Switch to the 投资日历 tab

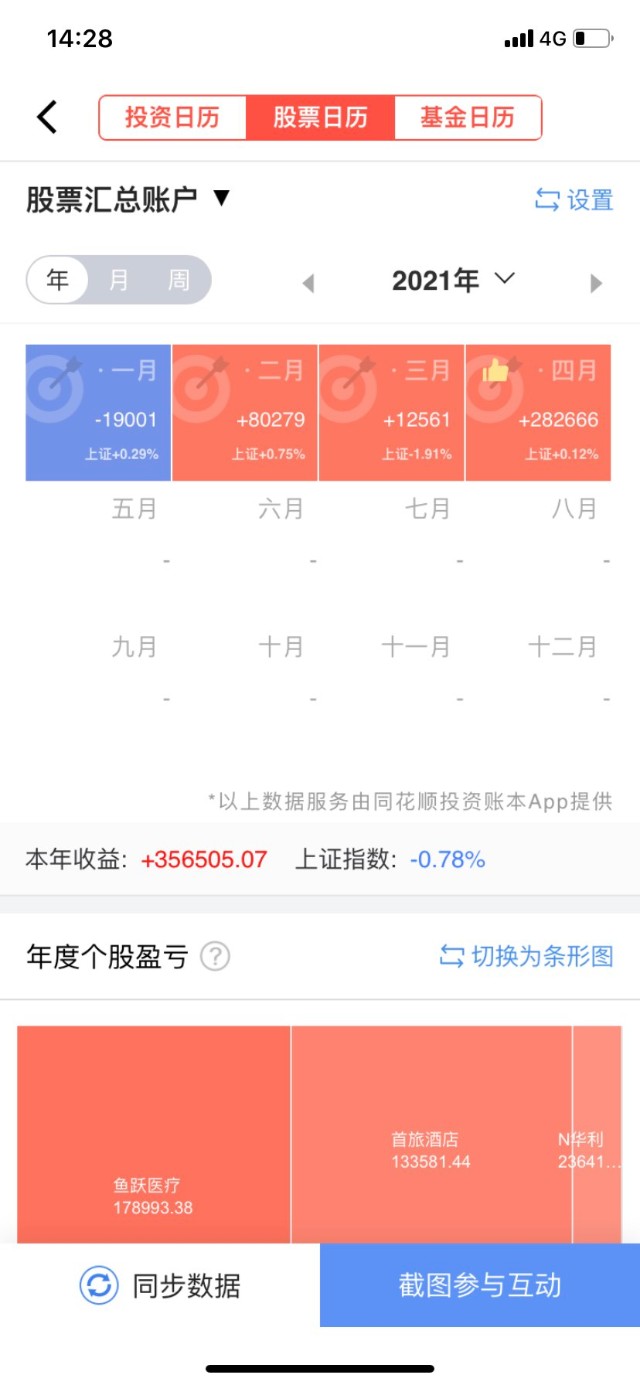[x=172, y=118]
